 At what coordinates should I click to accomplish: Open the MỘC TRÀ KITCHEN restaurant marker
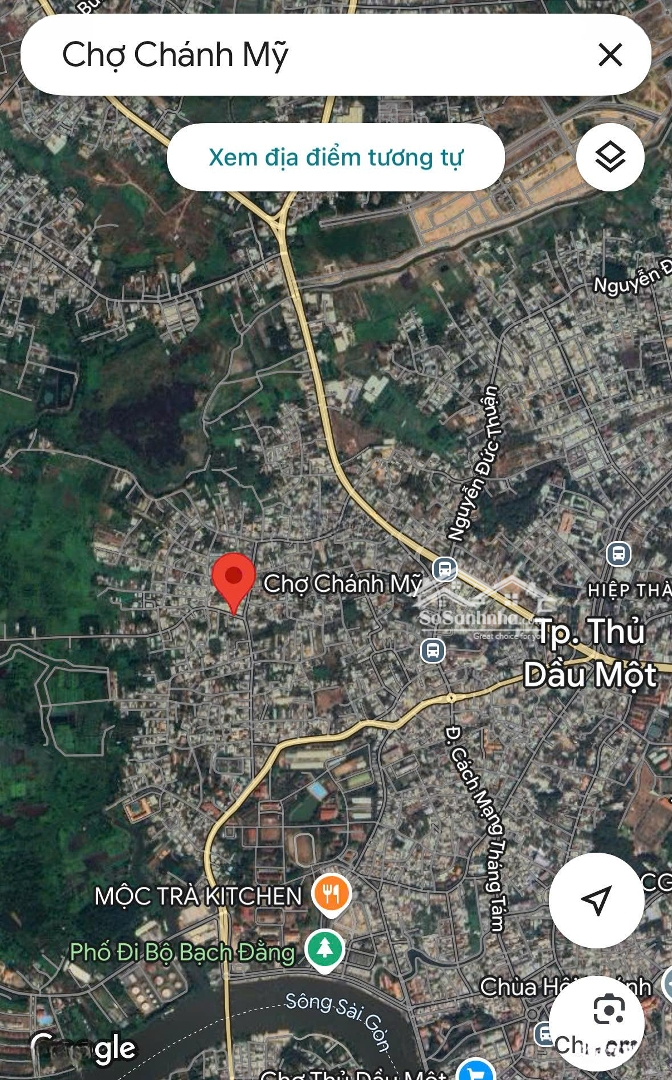(x=331, y=896)
